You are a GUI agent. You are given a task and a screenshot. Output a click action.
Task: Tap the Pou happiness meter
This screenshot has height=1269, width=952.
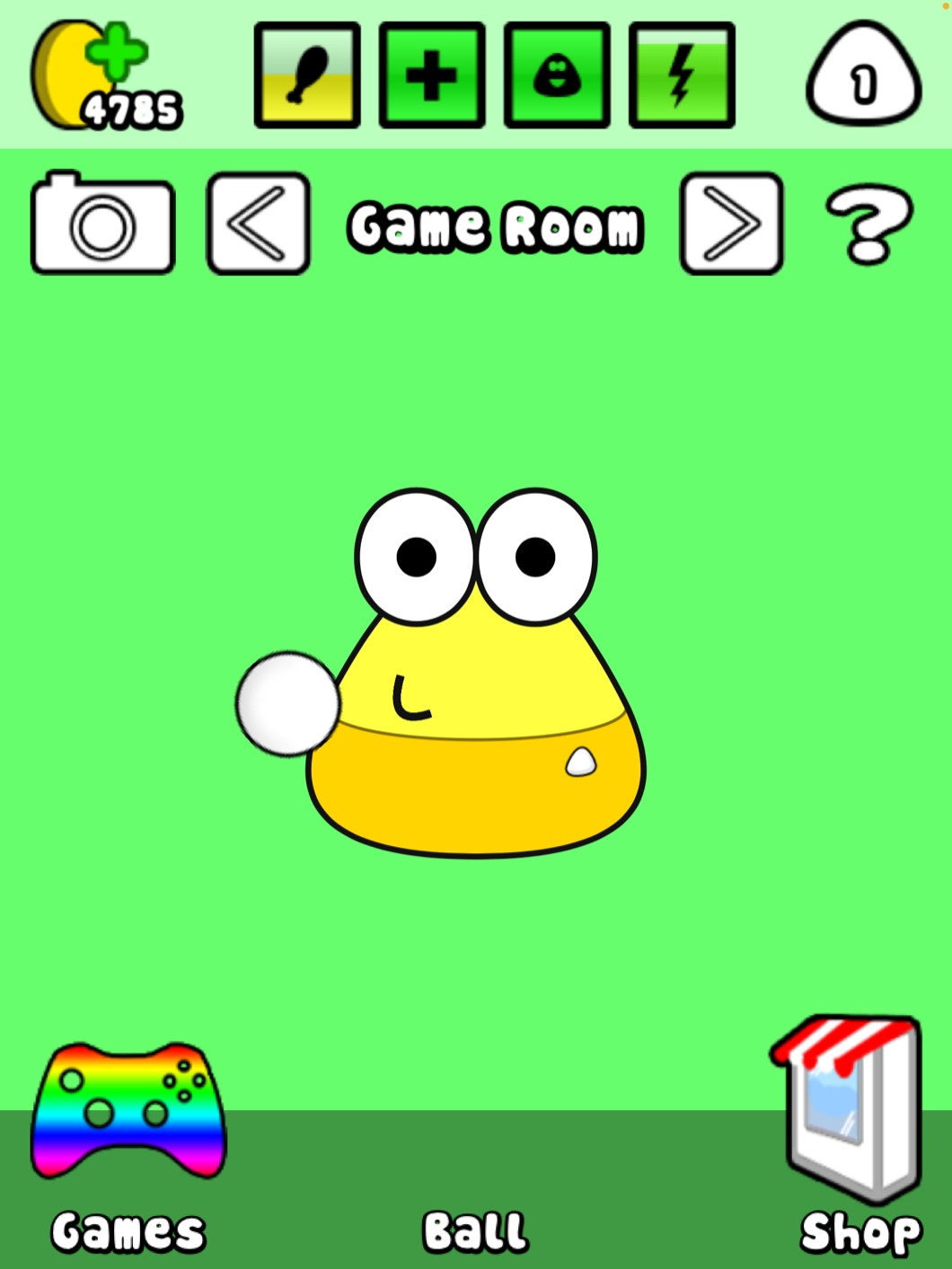(557, 76)
